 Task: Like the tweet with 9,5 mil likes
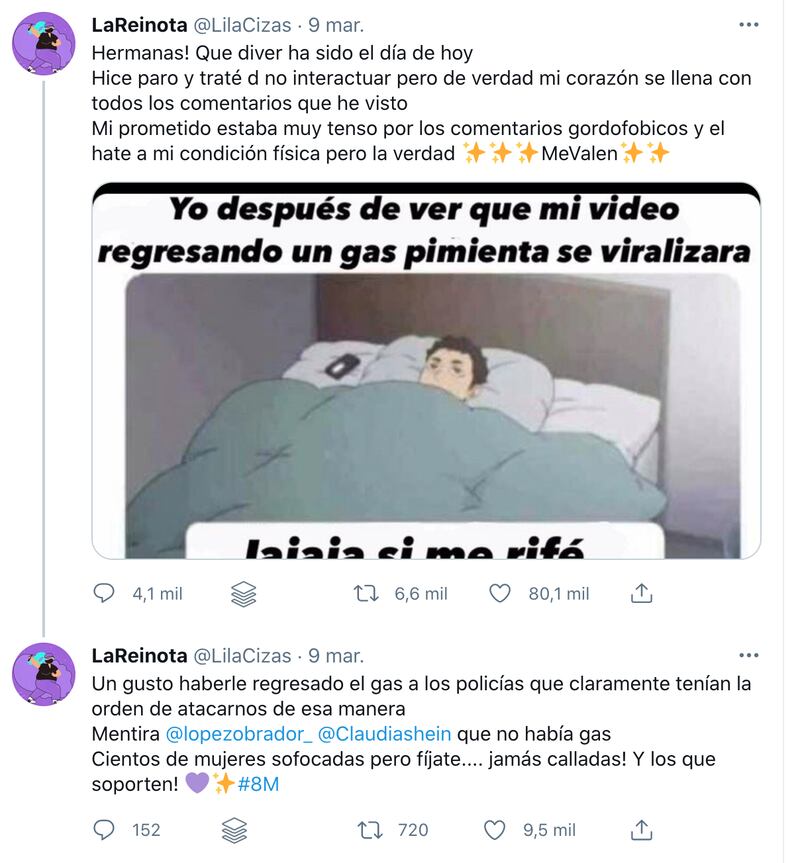[494, 830]
